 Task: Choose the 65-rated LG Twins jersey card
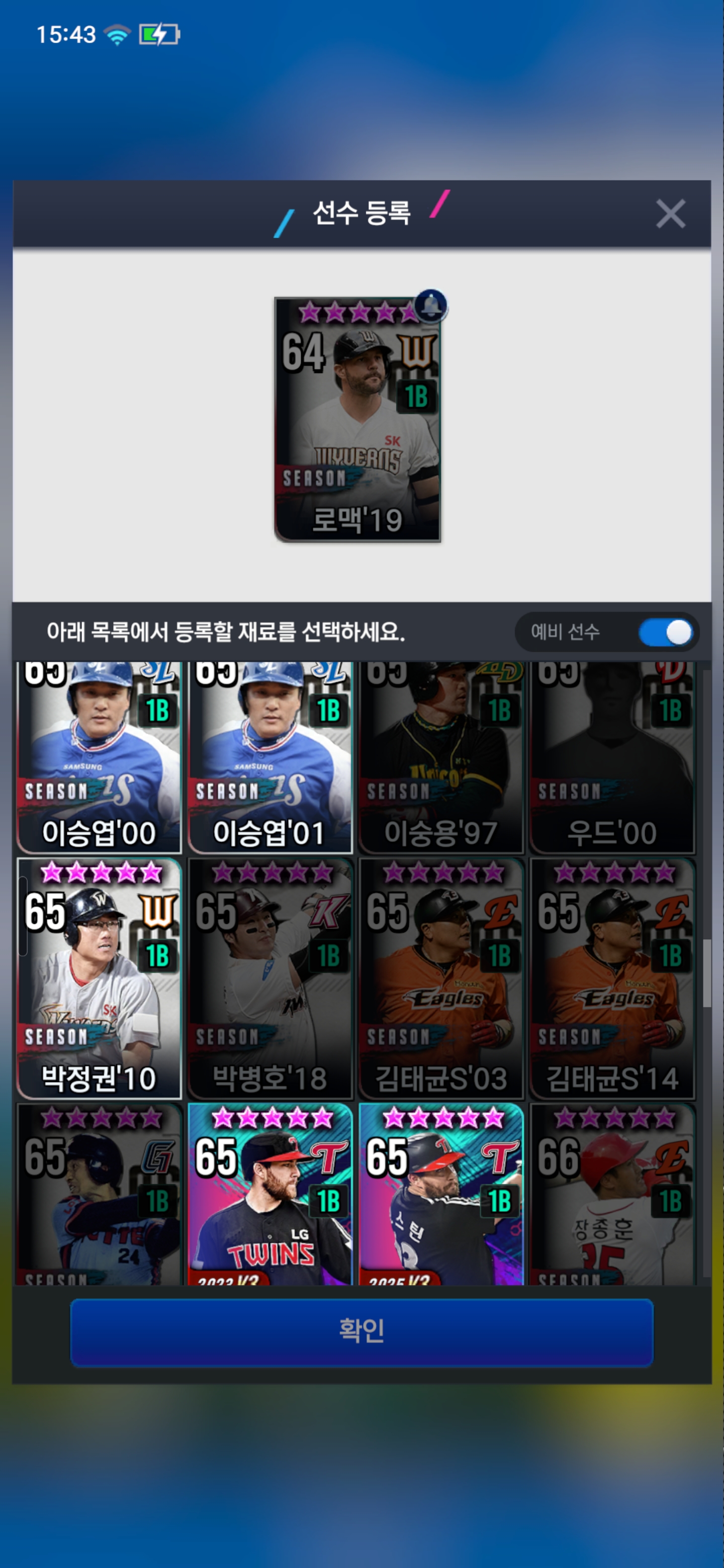coord(270,1194)
